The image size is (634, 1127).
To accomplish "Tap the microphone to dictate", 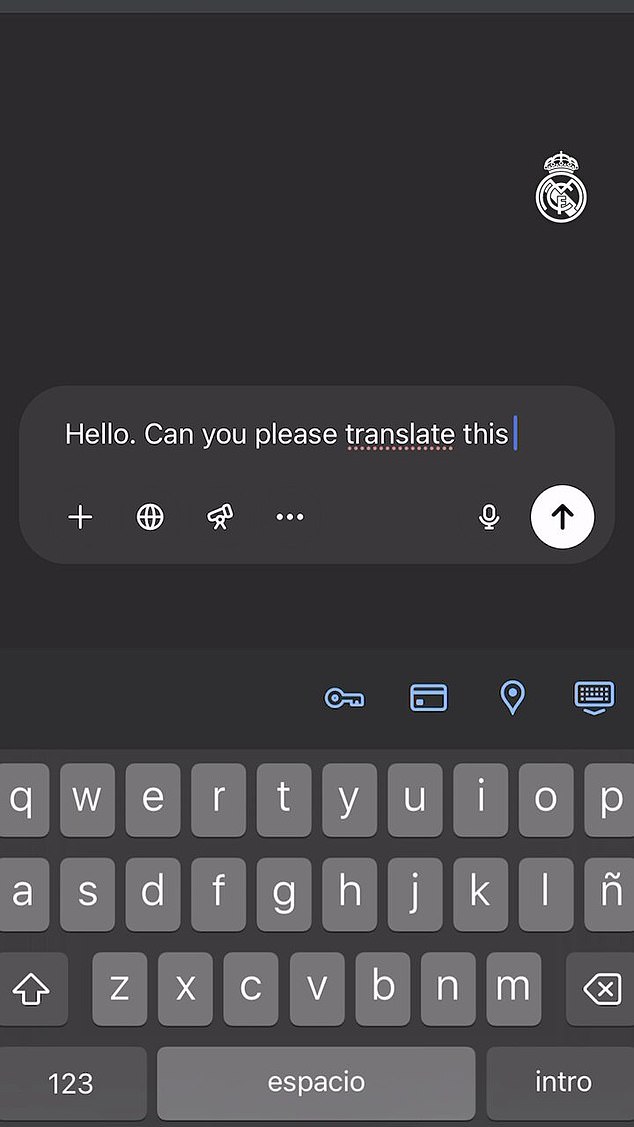I will point(489,517).
